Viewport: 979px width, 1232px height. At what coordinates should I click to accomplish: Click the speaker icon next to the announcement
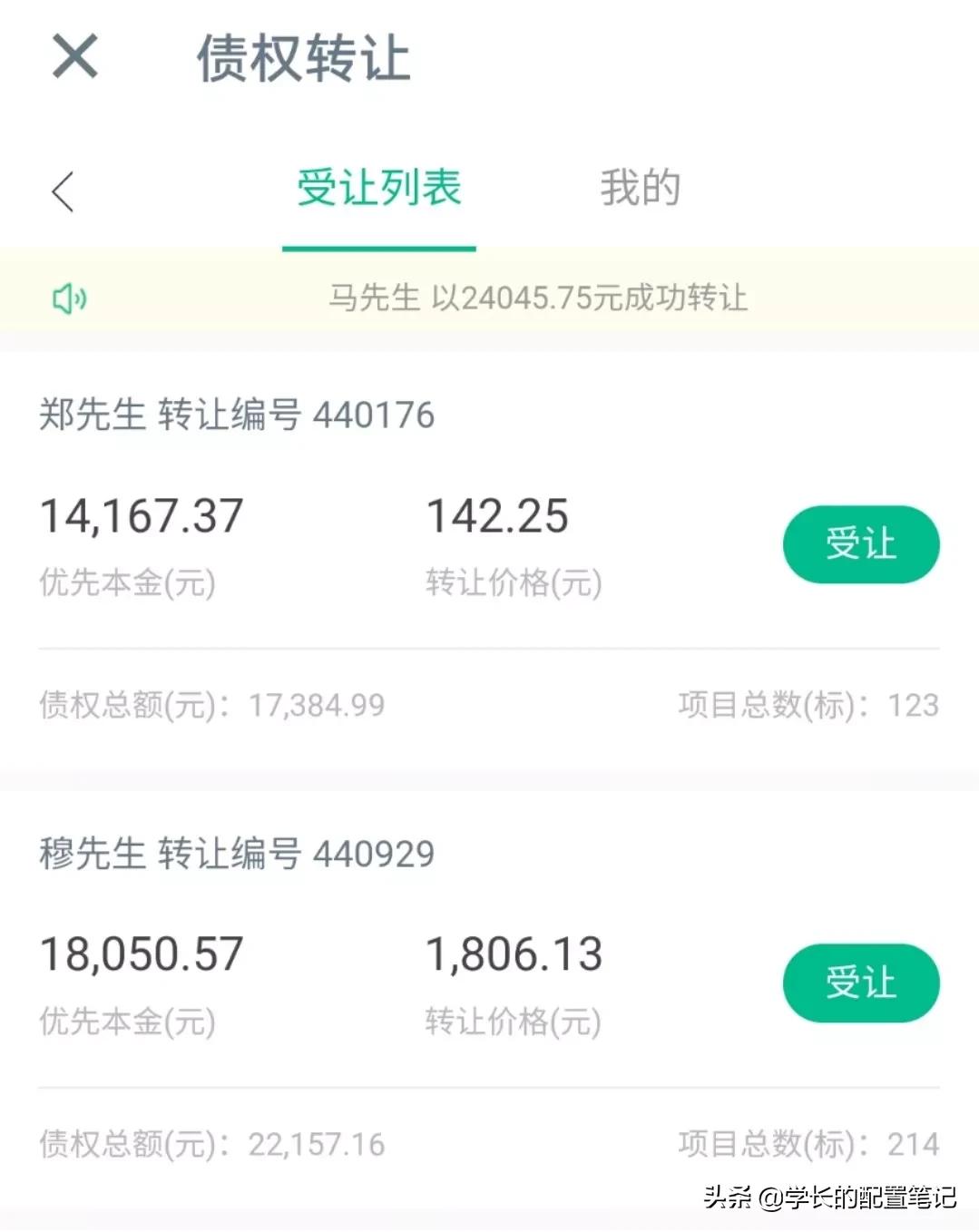tap(71, 298)
